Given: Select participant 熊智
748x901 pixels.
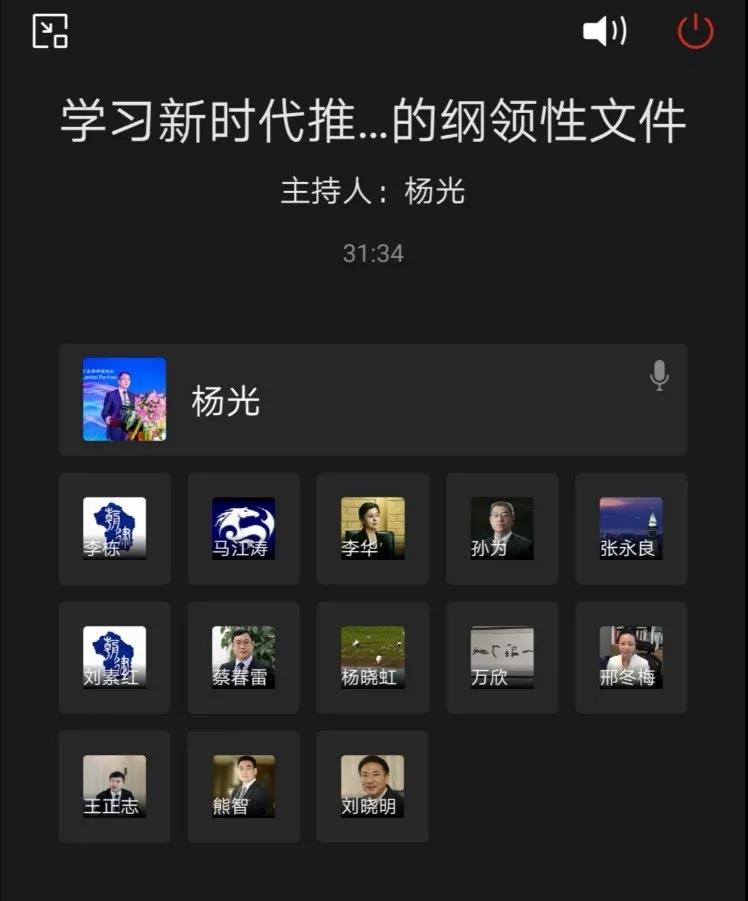Looking at the screenshot, I should [x=243, y=787].
